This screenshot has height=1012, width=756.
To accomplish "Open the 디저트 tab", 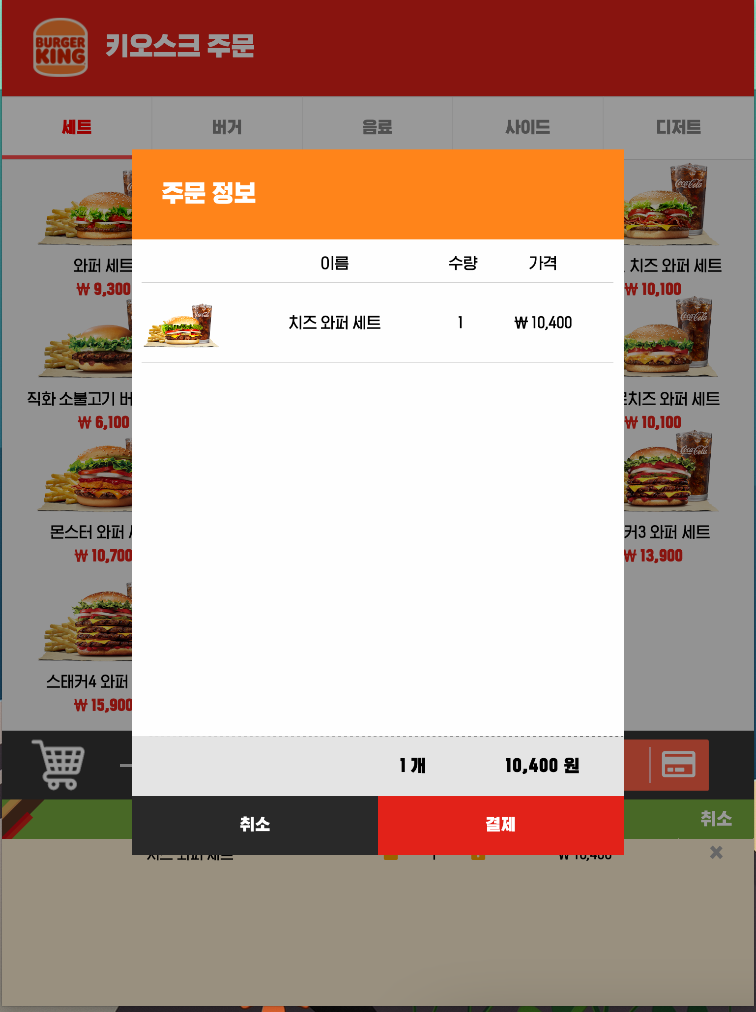I will 679,126.
